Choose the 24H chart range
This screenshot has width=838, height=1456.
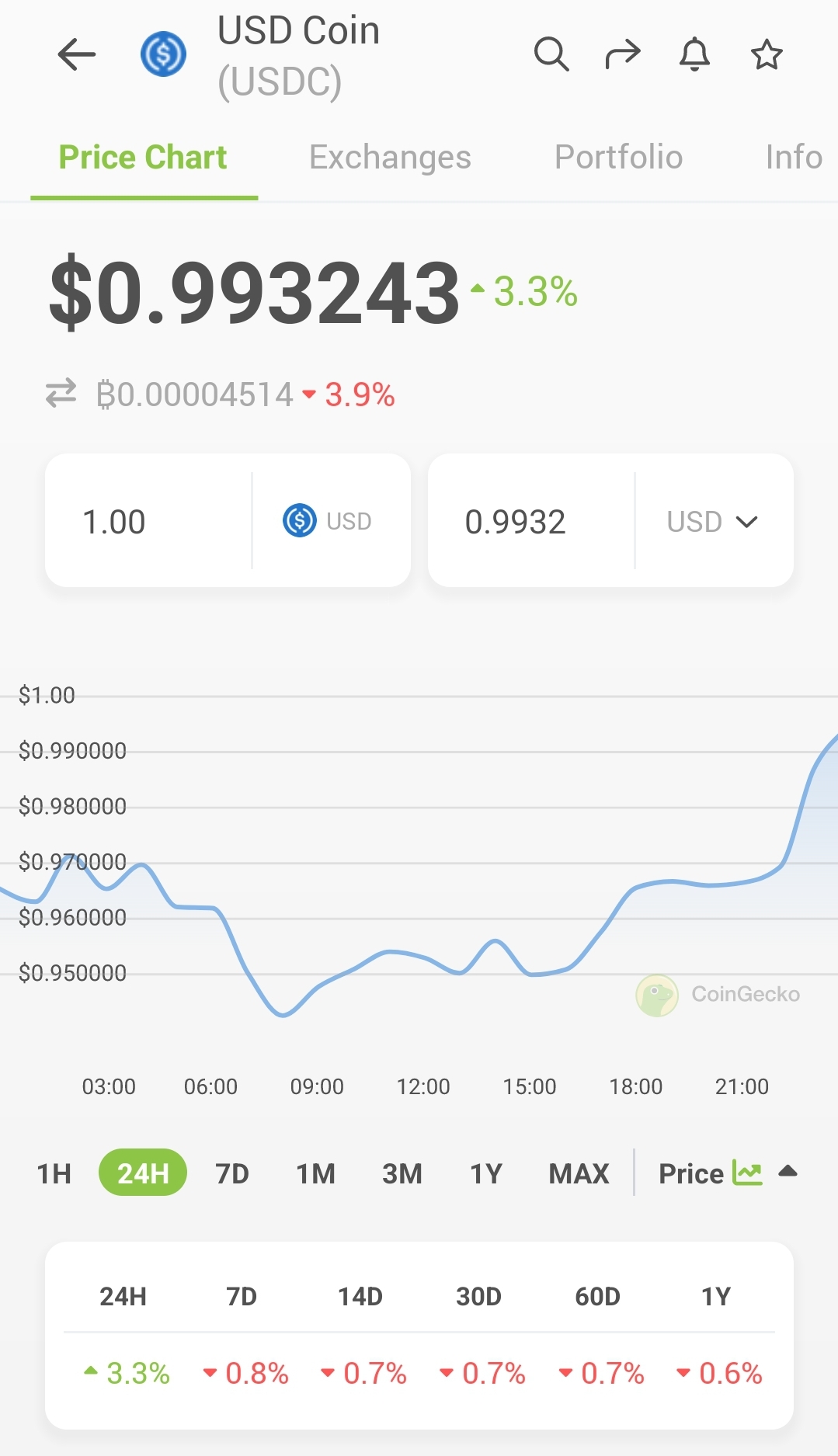click(143, 1173)
